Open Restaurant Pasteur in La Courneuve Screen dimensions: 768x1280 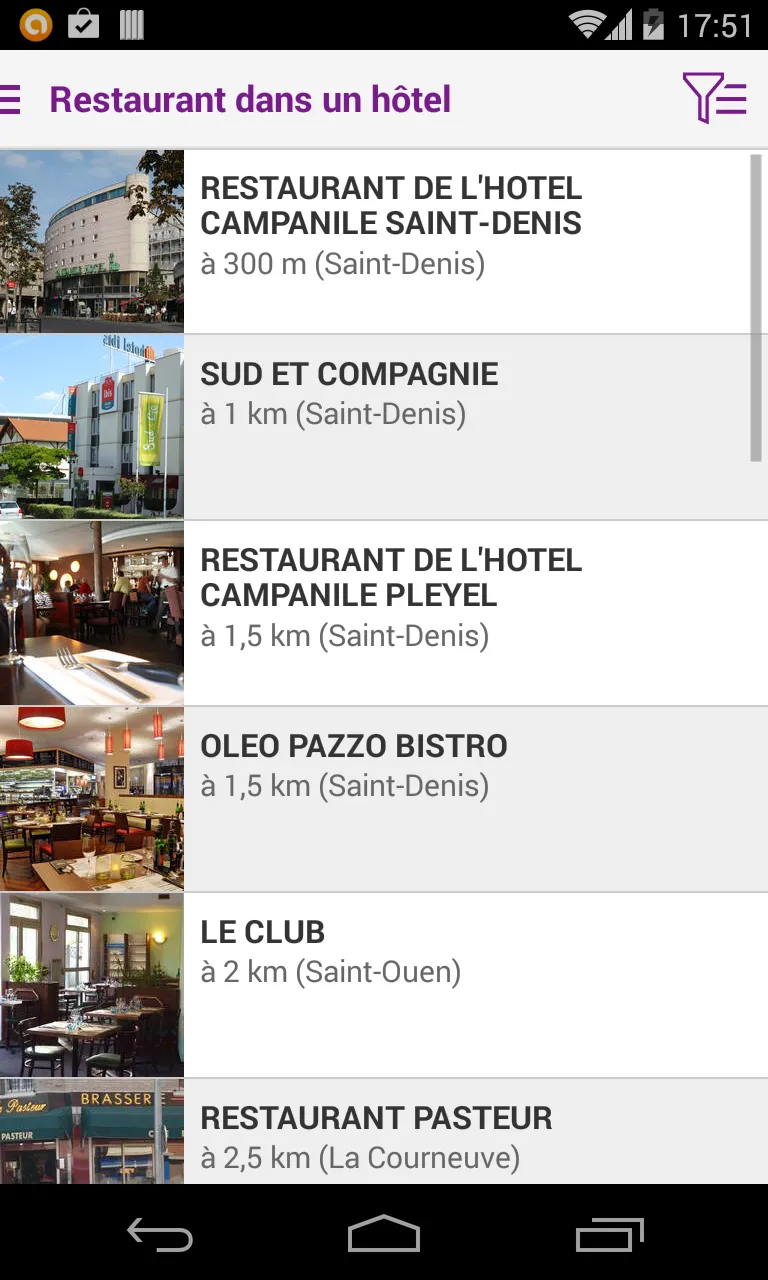click(x=384, y=1132)
